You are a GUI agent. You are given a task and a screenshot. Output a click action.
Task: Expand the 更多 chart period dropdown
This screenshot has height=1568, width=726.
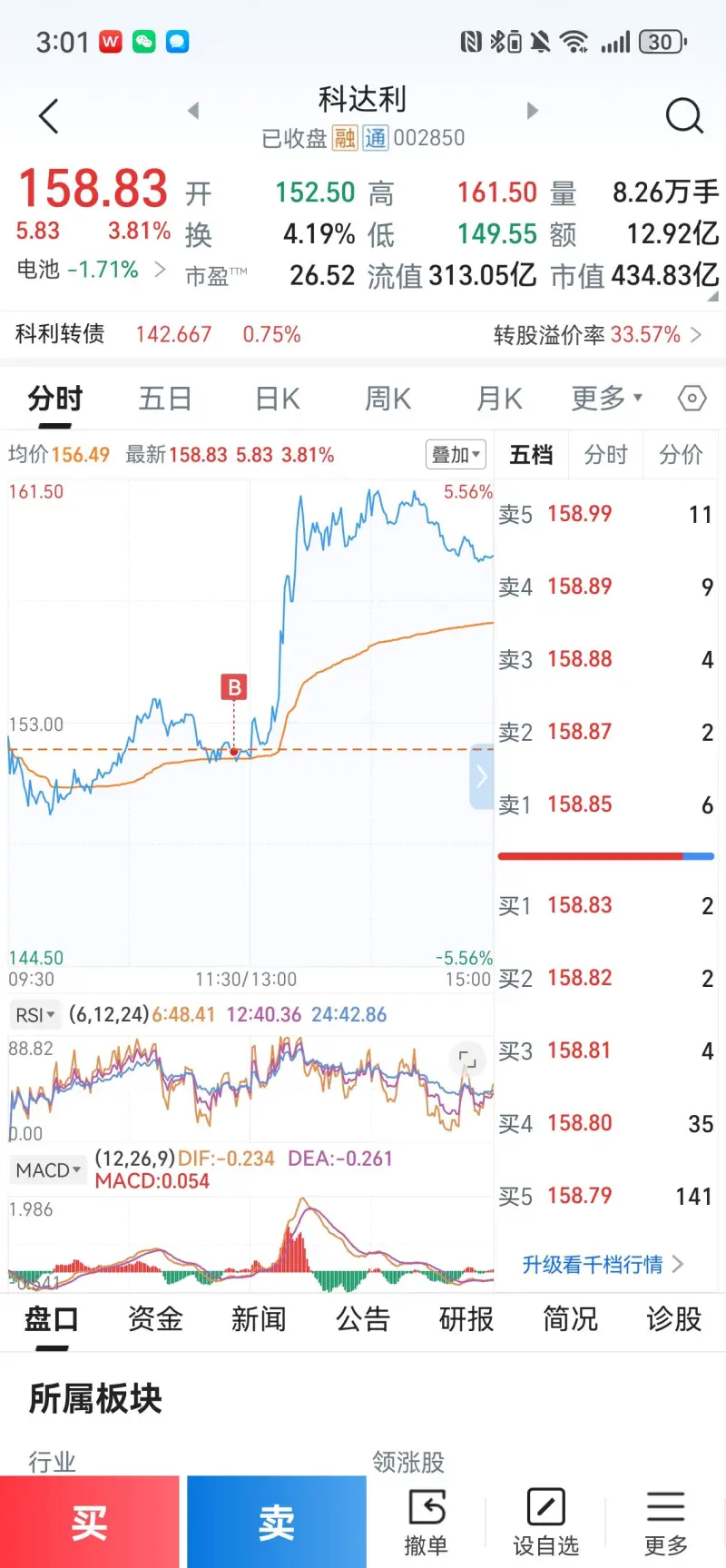click(606, 399)
